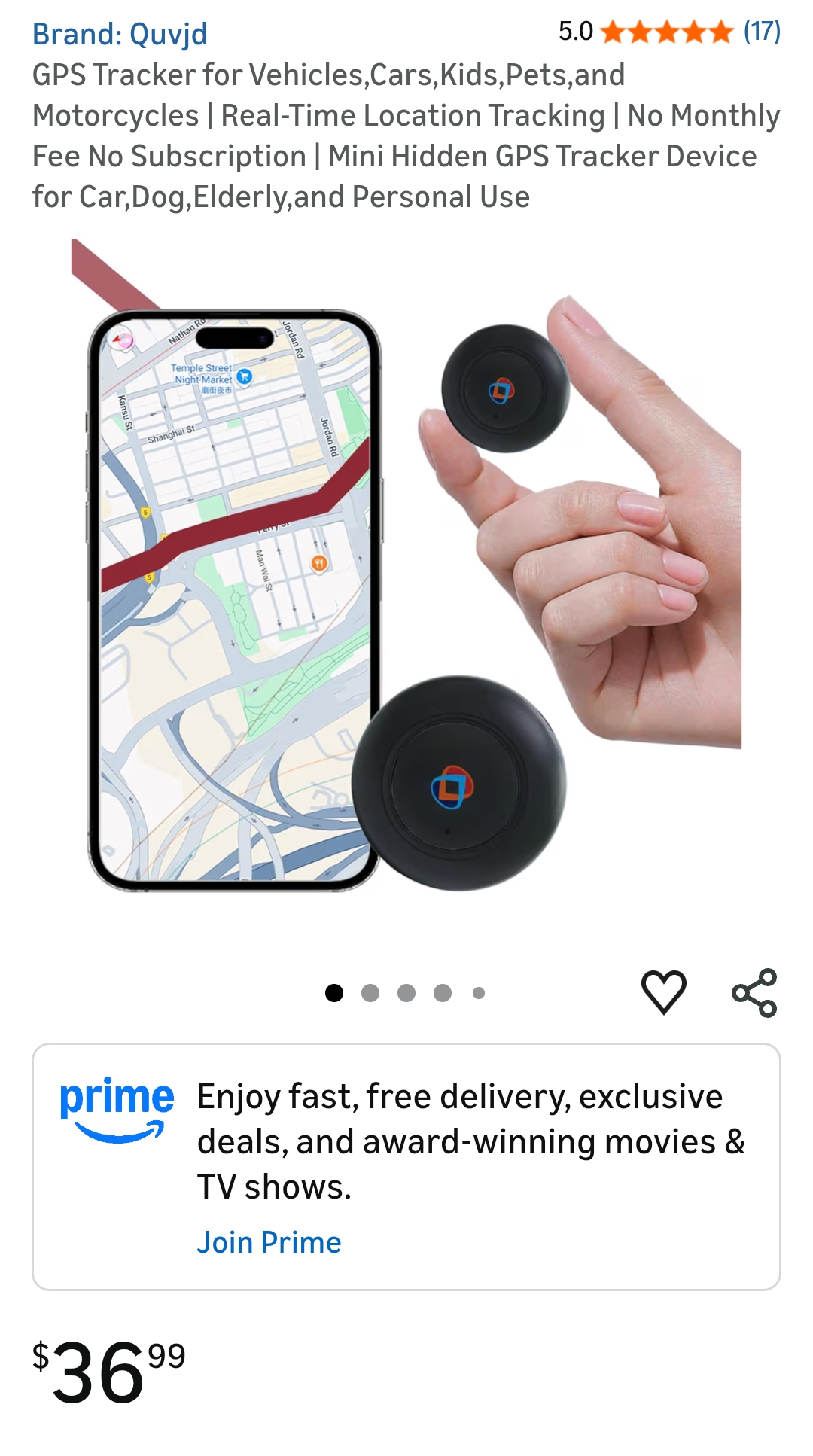Open the Quvjd brand page
The image size is (813, 1456).
(120, 33)
